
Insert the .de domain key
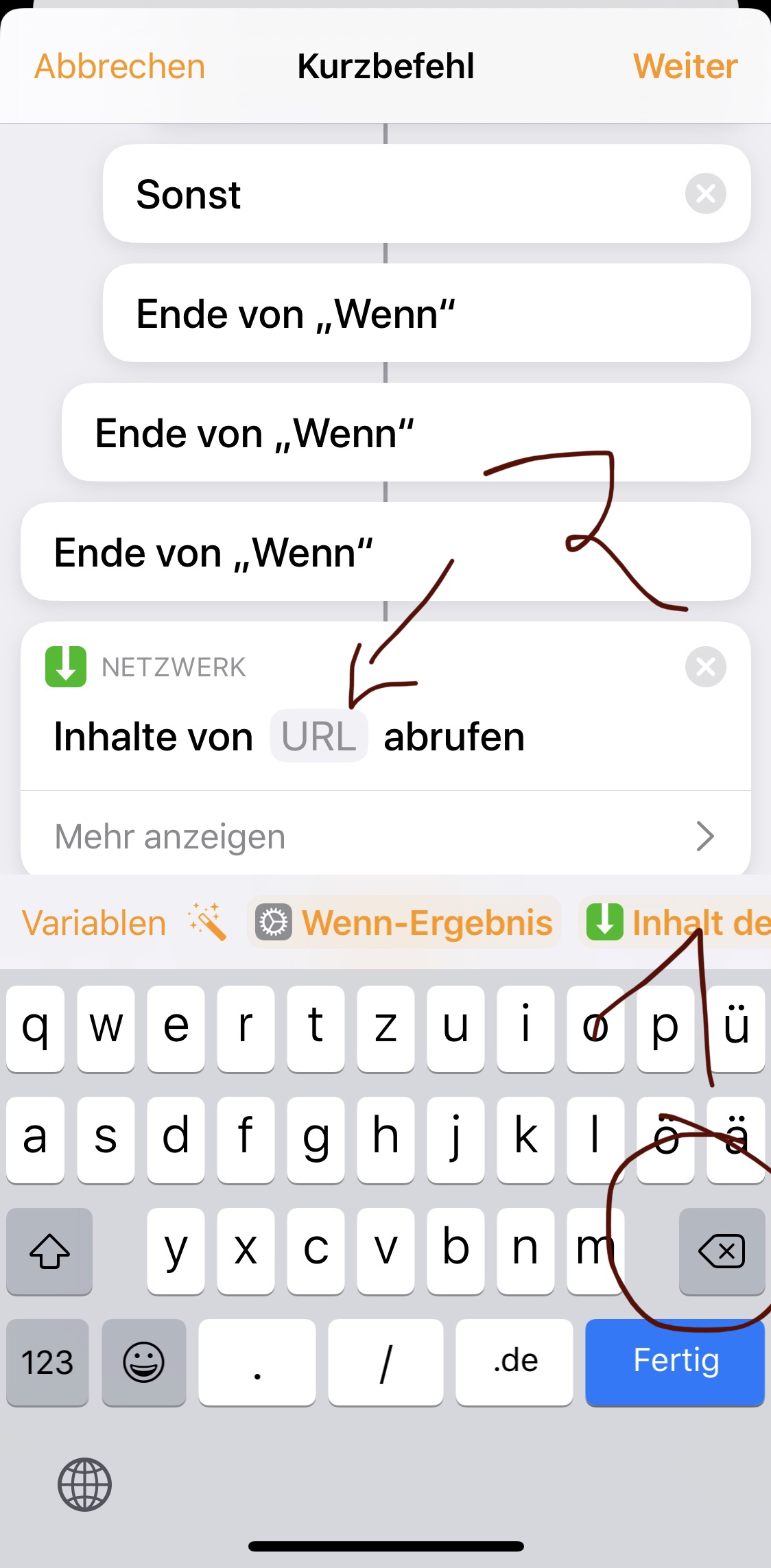(x=514, y=1362)
